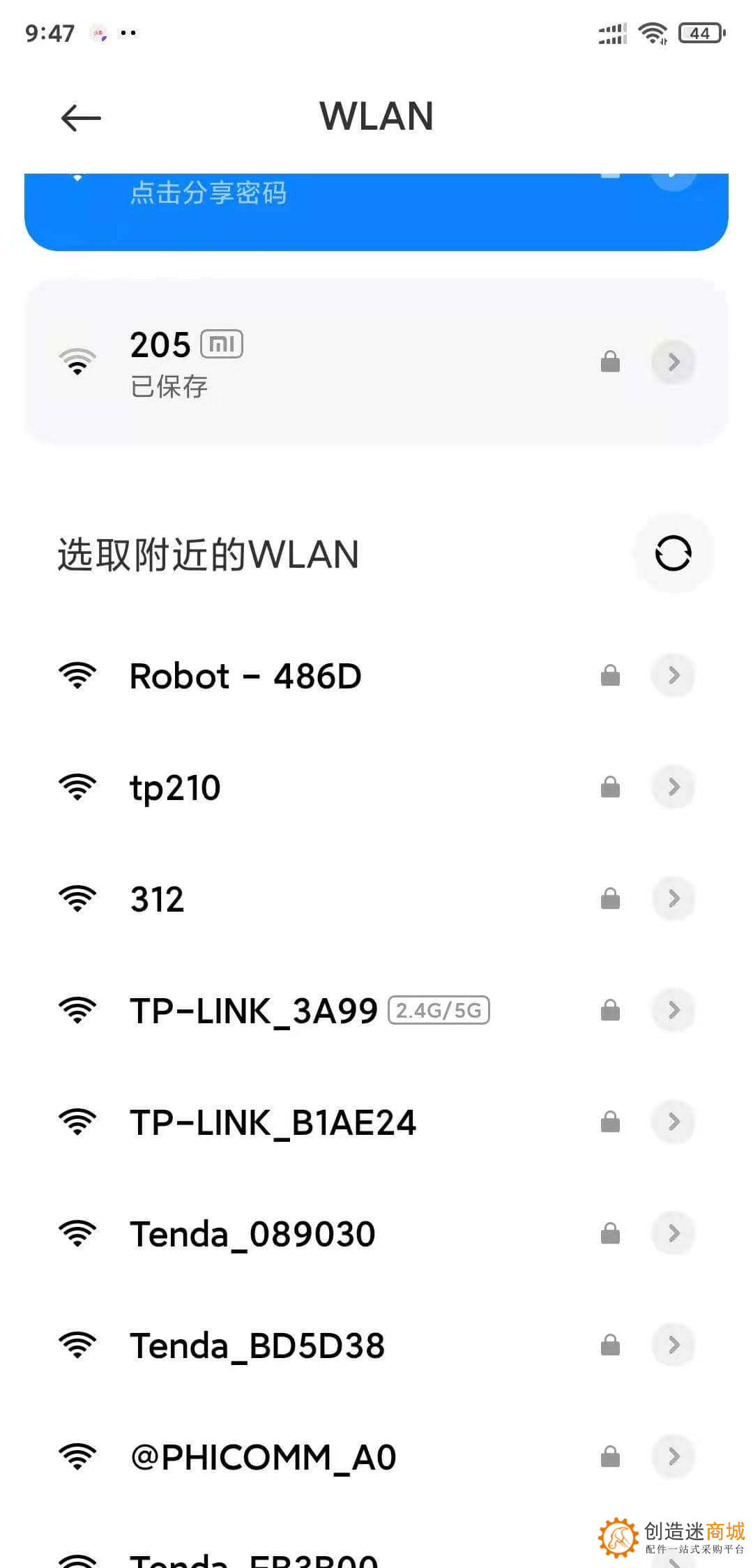Tap the battery indicator showing 44
Image resolution: width=753 pixels, height=1568 pixels.
pyautogui.click(x=699, y=32)
